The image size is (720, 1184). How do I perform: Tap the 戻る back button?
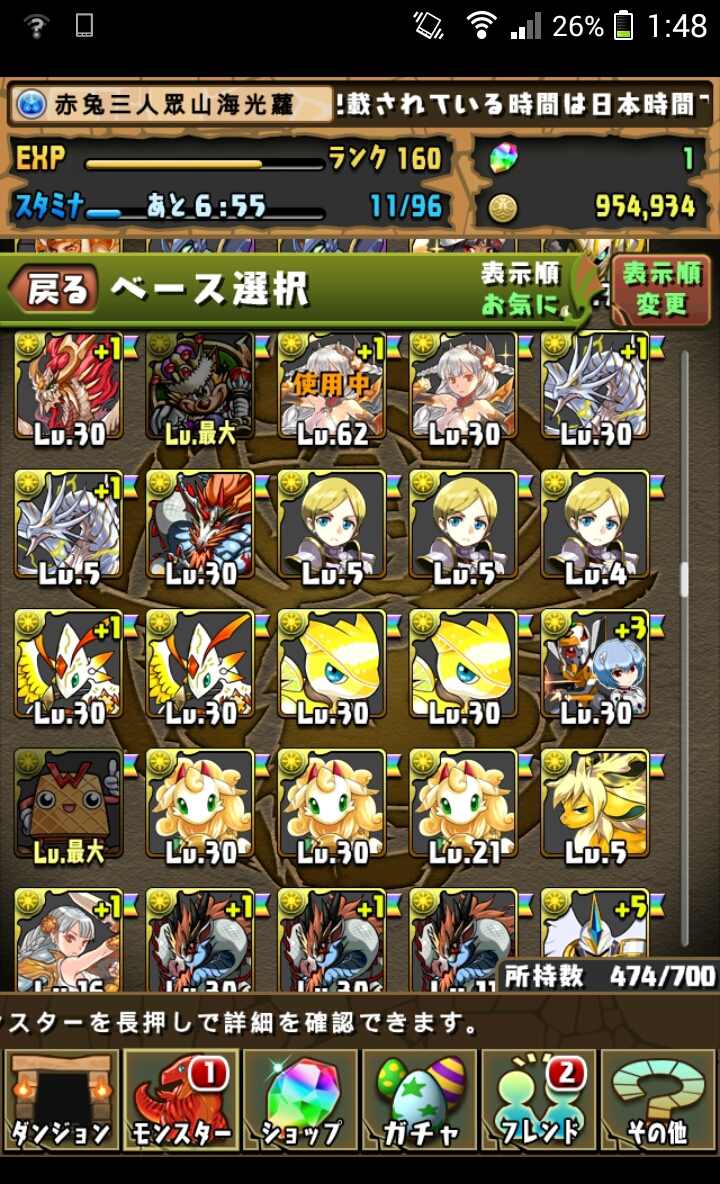54,289
